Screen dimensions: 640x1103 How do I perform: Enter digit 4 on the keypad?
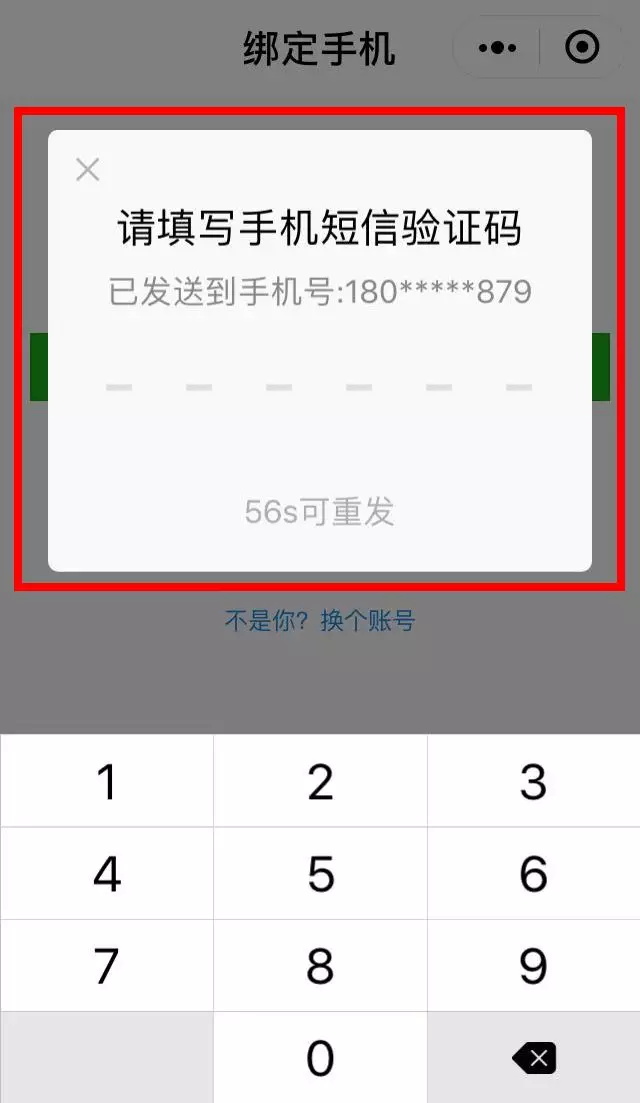(x=106, y=874)
